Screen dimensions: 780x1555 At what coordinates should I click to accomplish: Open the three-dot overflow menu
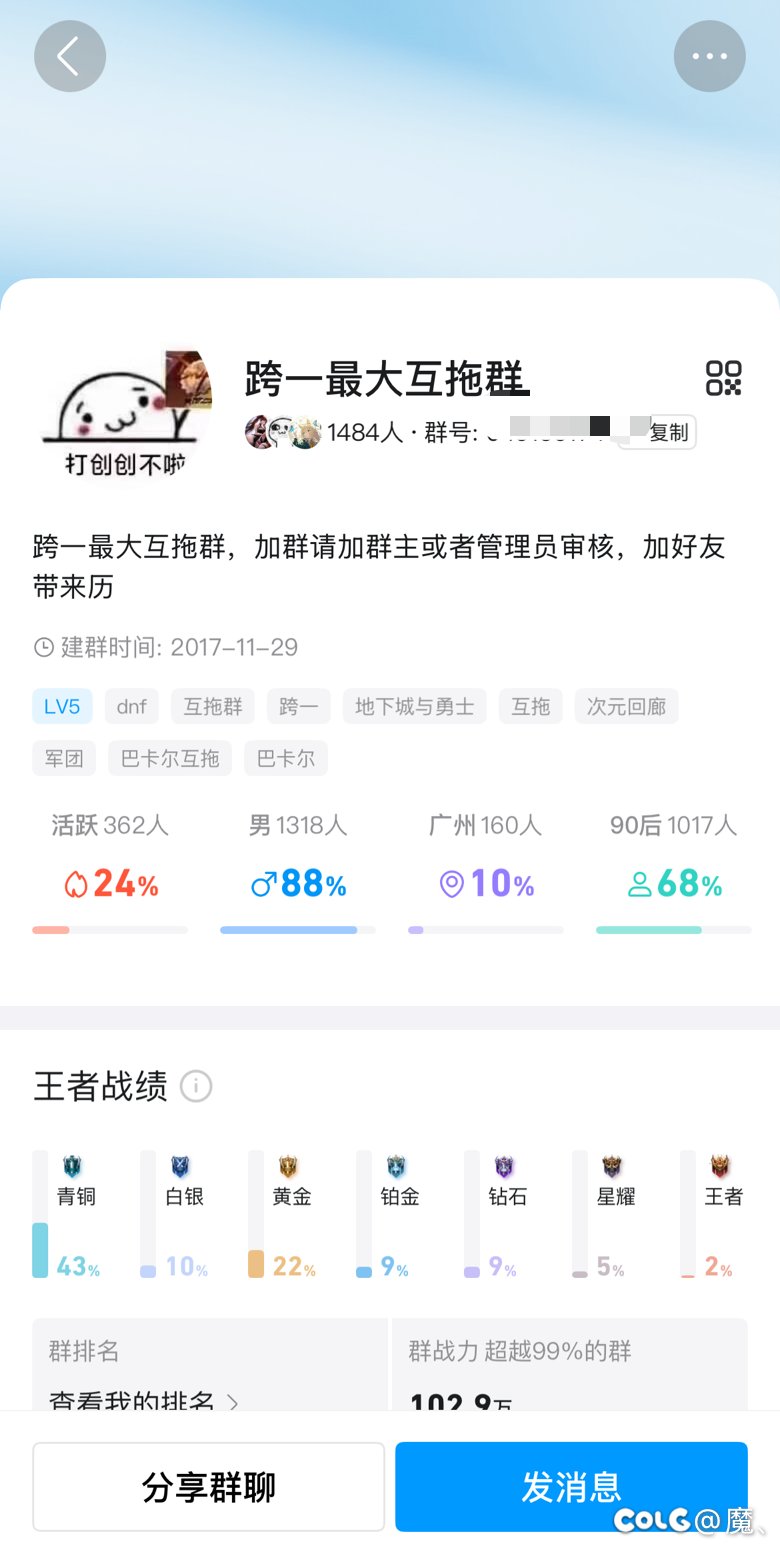(710, 56)
